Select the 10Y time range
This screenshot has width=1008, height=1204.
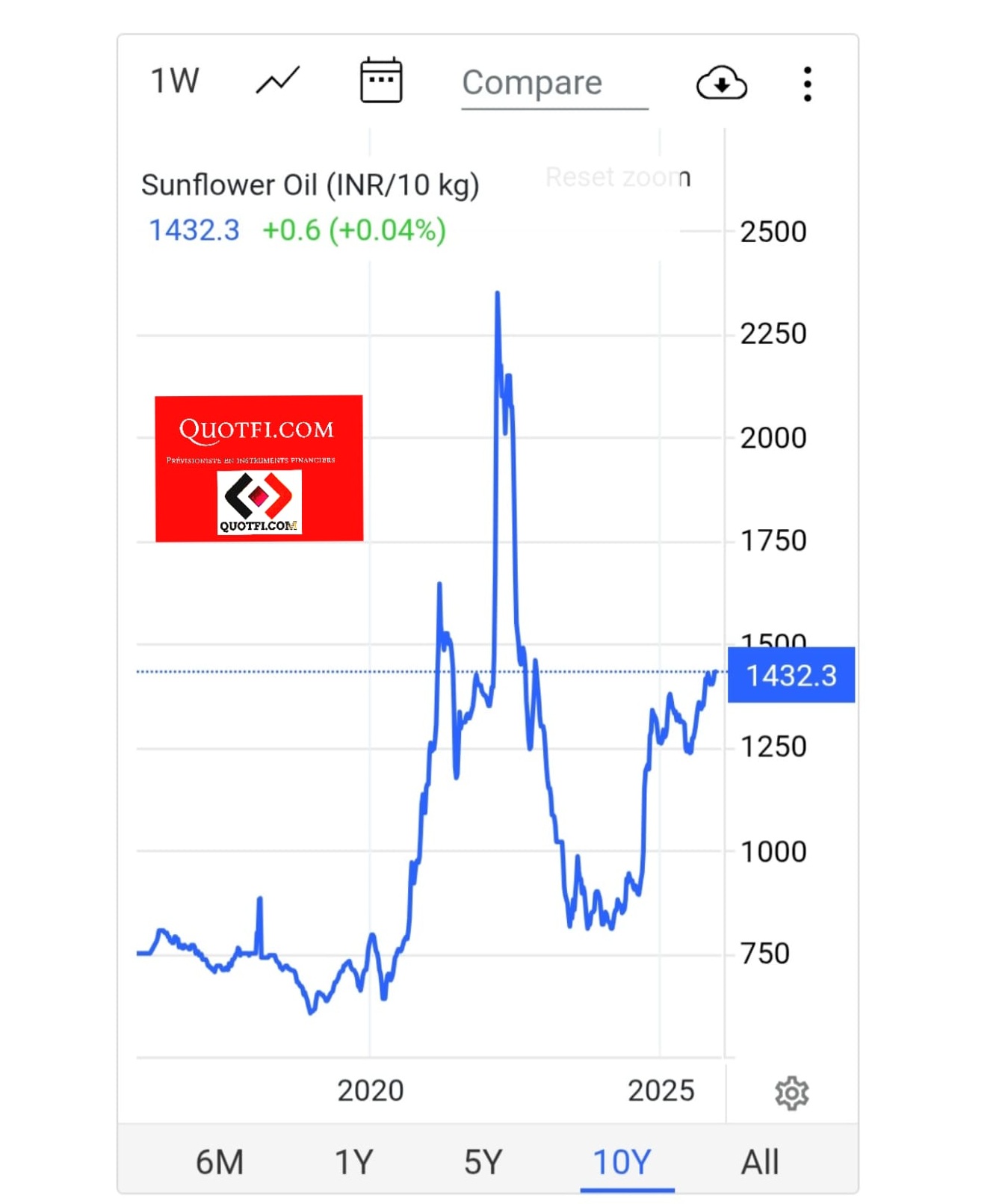point(622,1161)
